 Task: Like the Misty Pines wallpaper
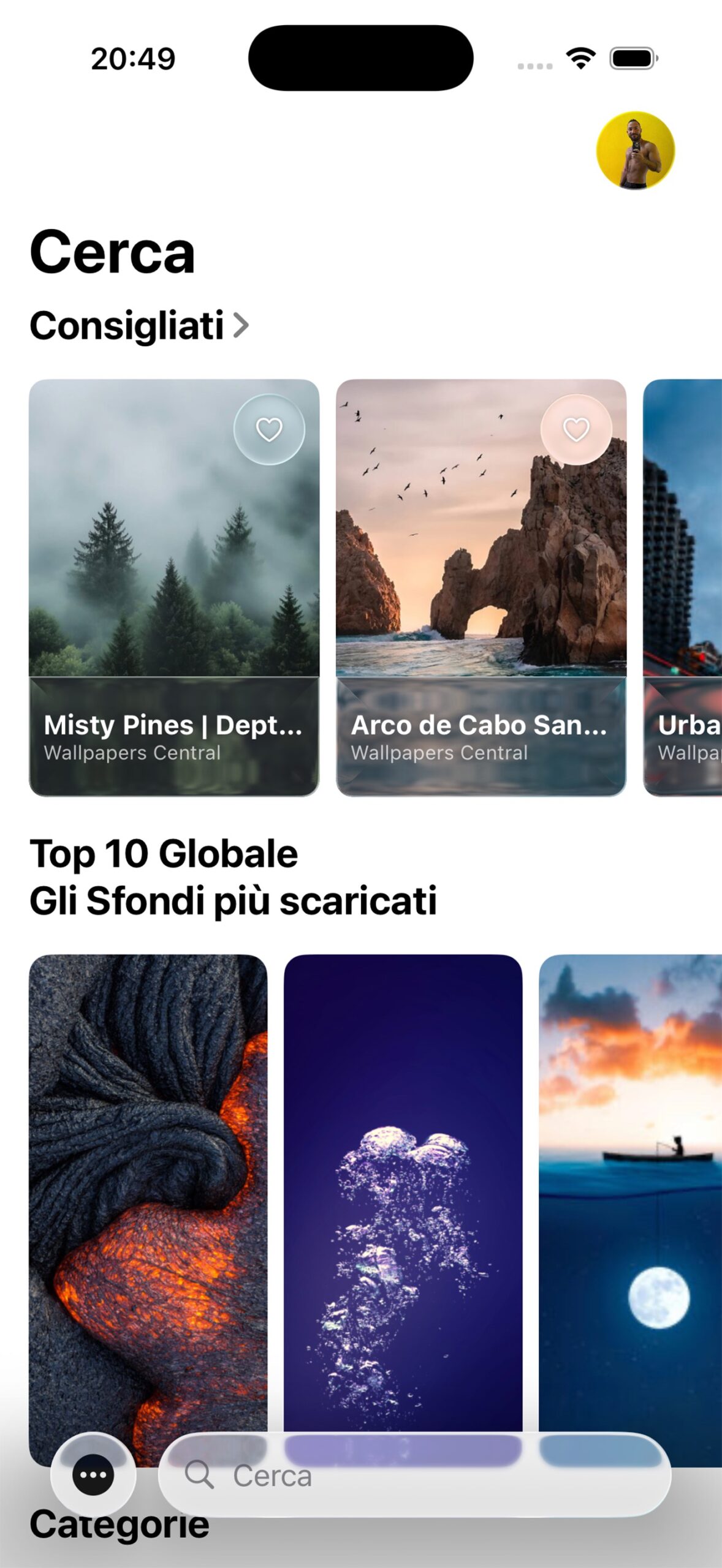[269, 429]
